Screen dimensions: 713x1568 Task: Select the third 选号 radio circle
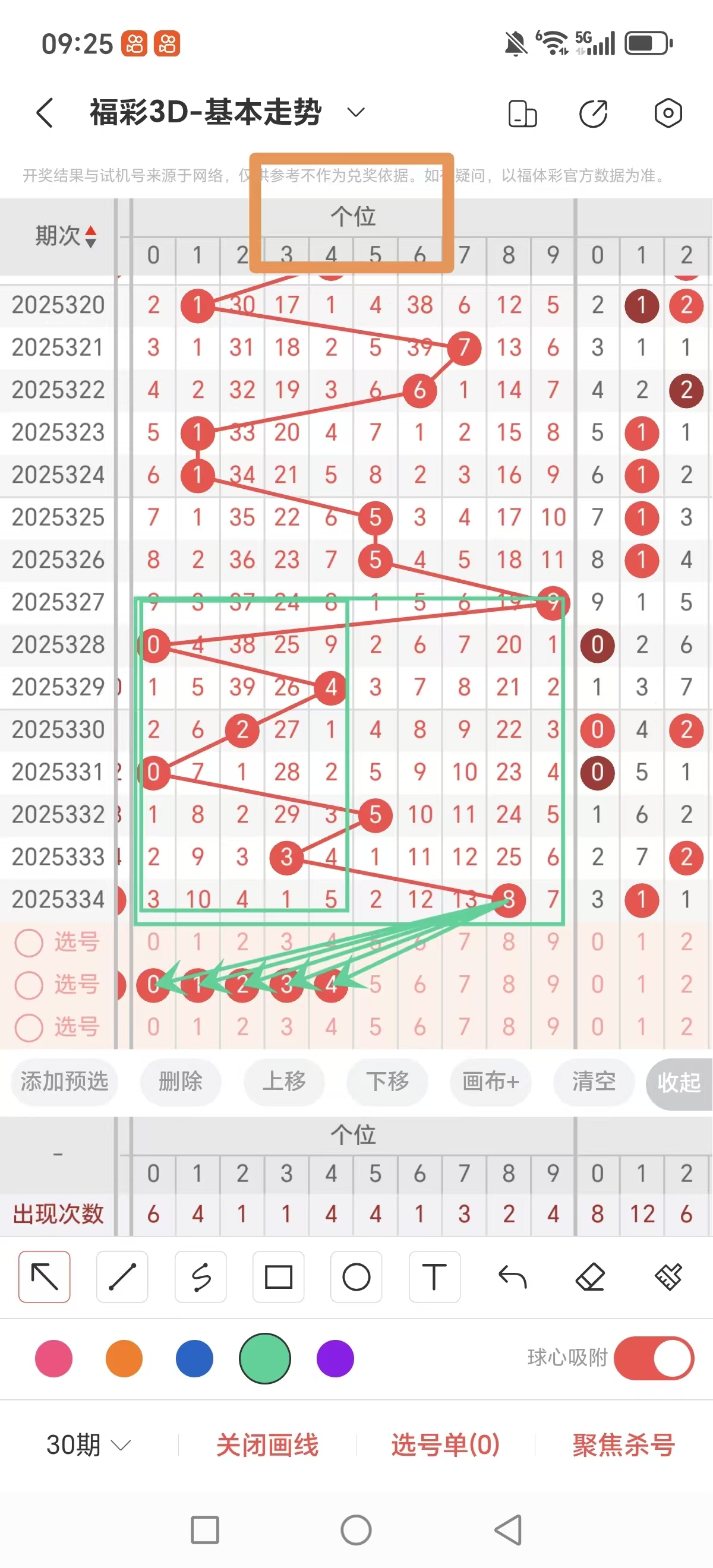(29, 1028)
